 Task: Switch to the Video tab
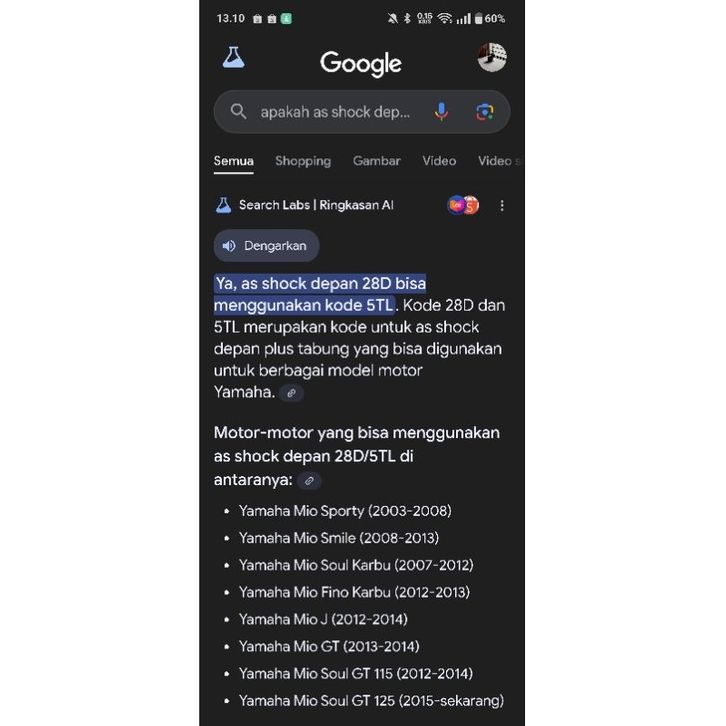(x=439, y=161)
